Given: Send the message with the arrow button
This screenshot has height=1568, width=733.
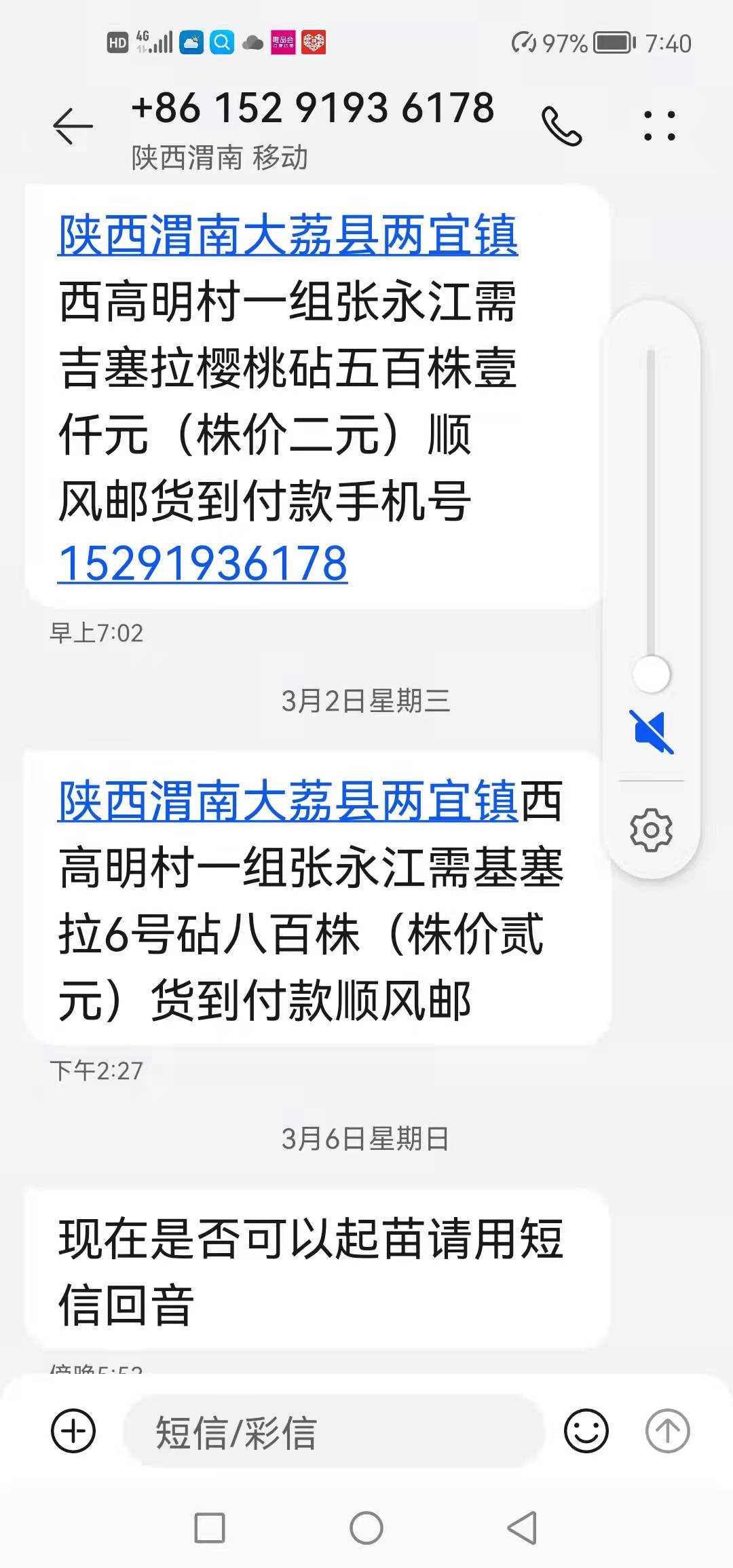Looking at the screenshot, I should pyautogui.click(x=667, y=1431).
